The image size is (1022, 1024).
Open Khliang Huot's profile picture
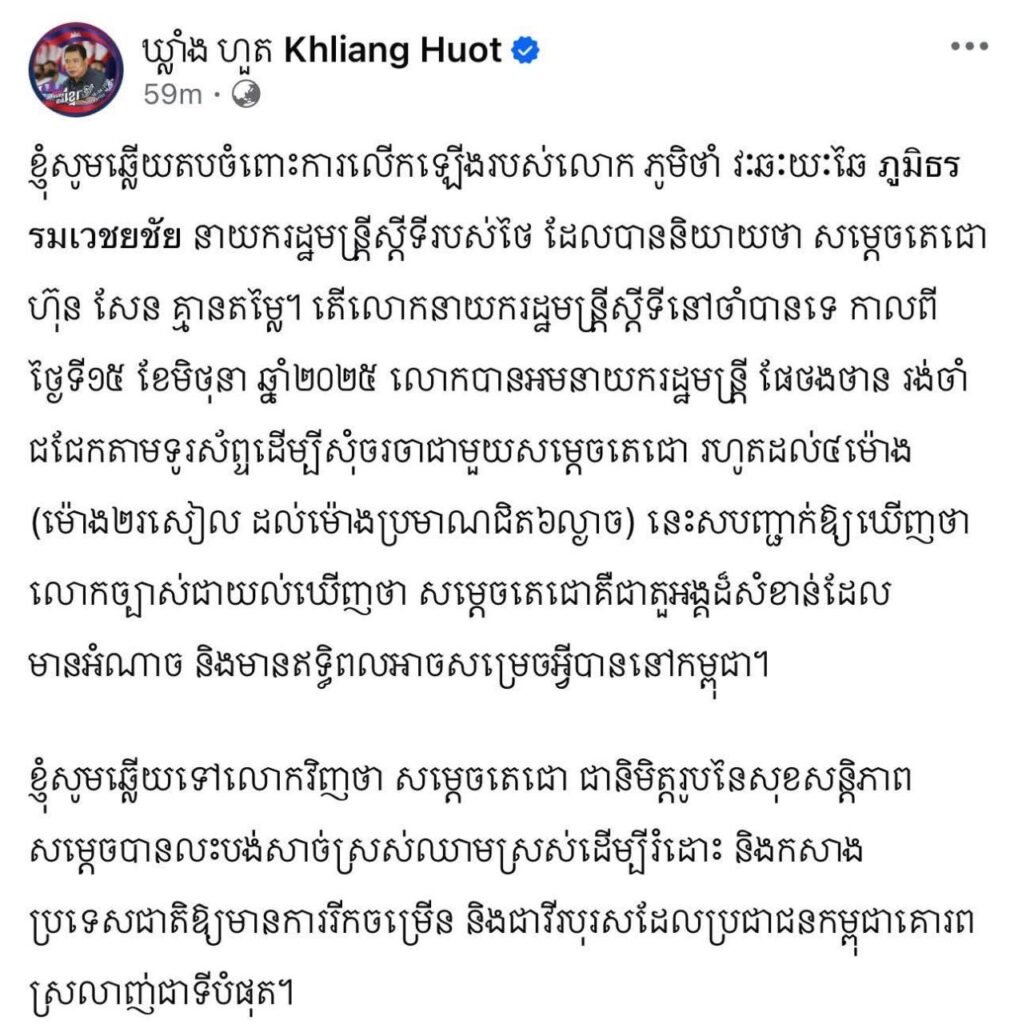pyautogui.click(x=76, y=68)
